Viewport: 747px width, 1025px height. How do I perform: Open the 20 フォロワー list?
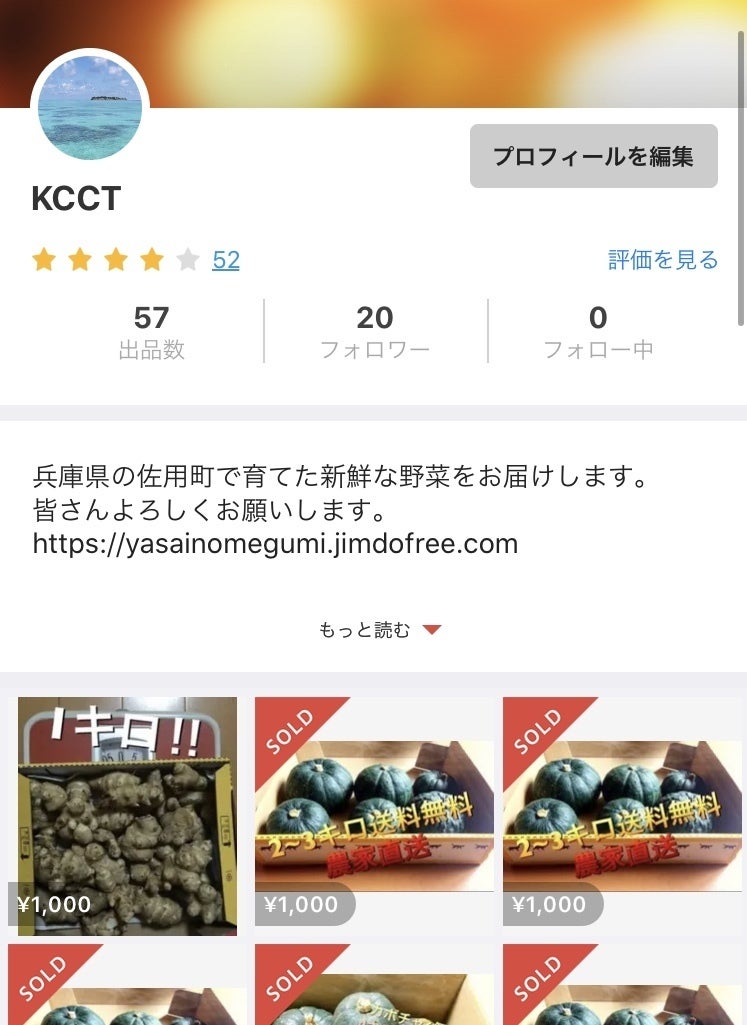click(374, 332)
